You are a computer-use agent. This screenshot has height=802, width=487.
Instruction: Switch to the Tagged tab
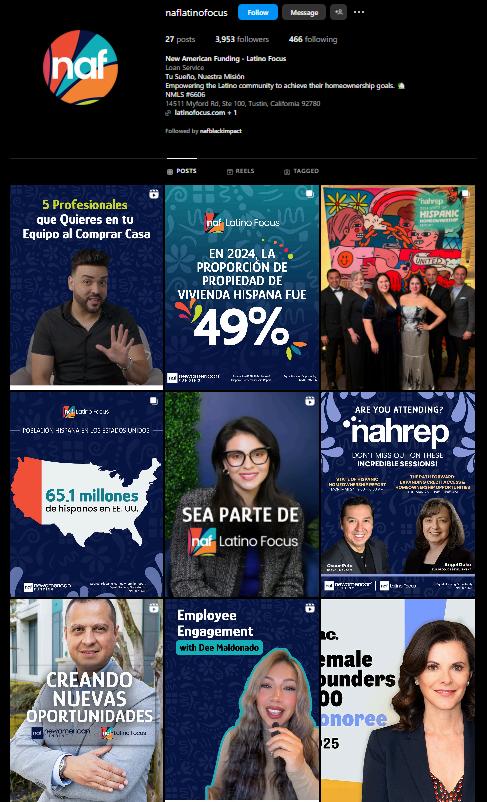click(x=301, y=171)
